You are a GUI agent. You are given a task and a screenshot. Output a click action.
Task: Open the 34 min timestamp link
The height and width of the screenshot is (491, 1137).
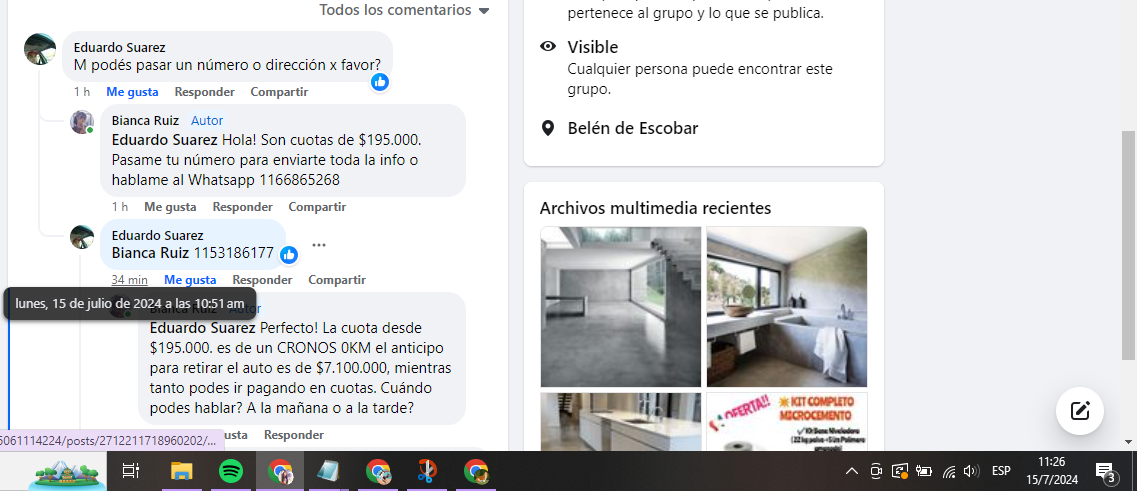pos(129,280)
